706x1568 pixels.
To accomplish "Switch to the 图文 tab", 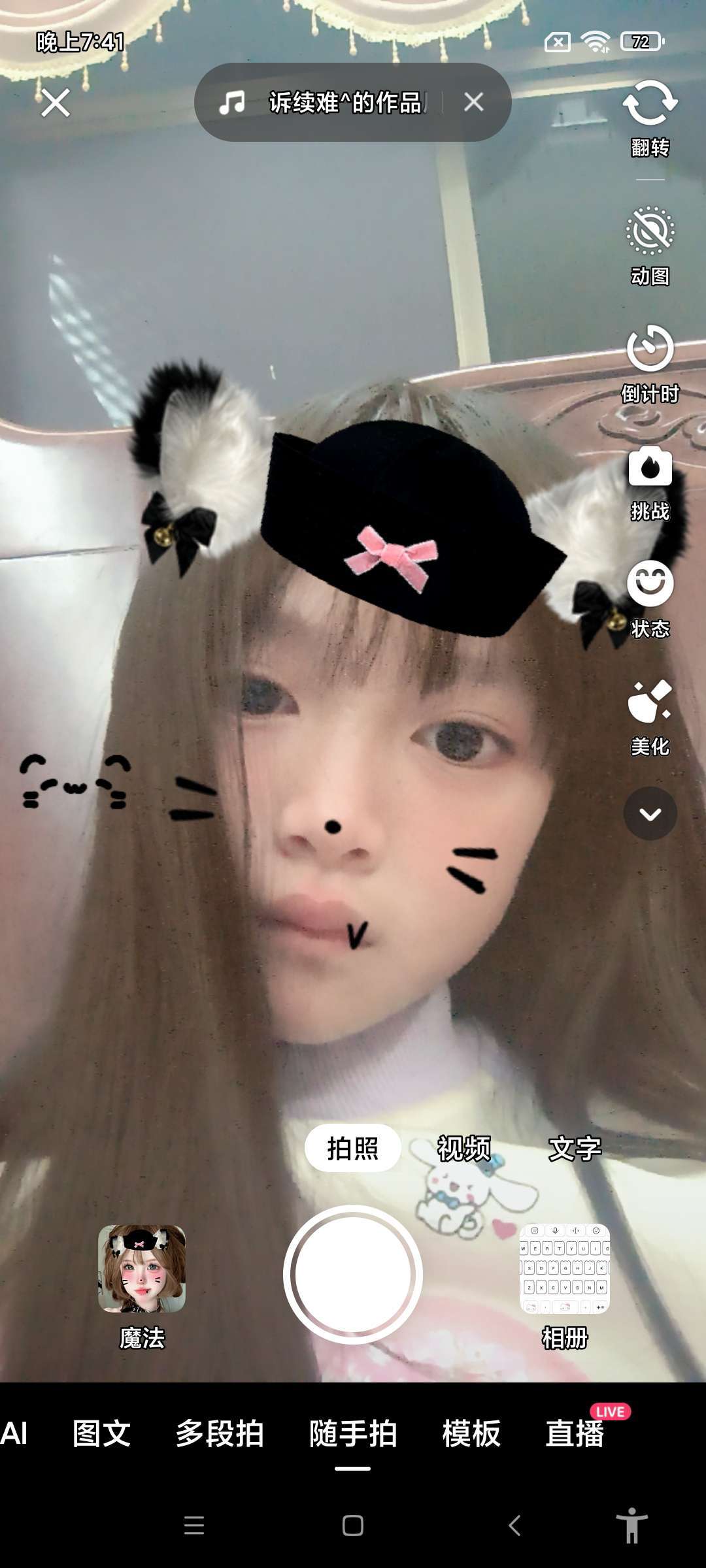I will [x=102, y=1433].
